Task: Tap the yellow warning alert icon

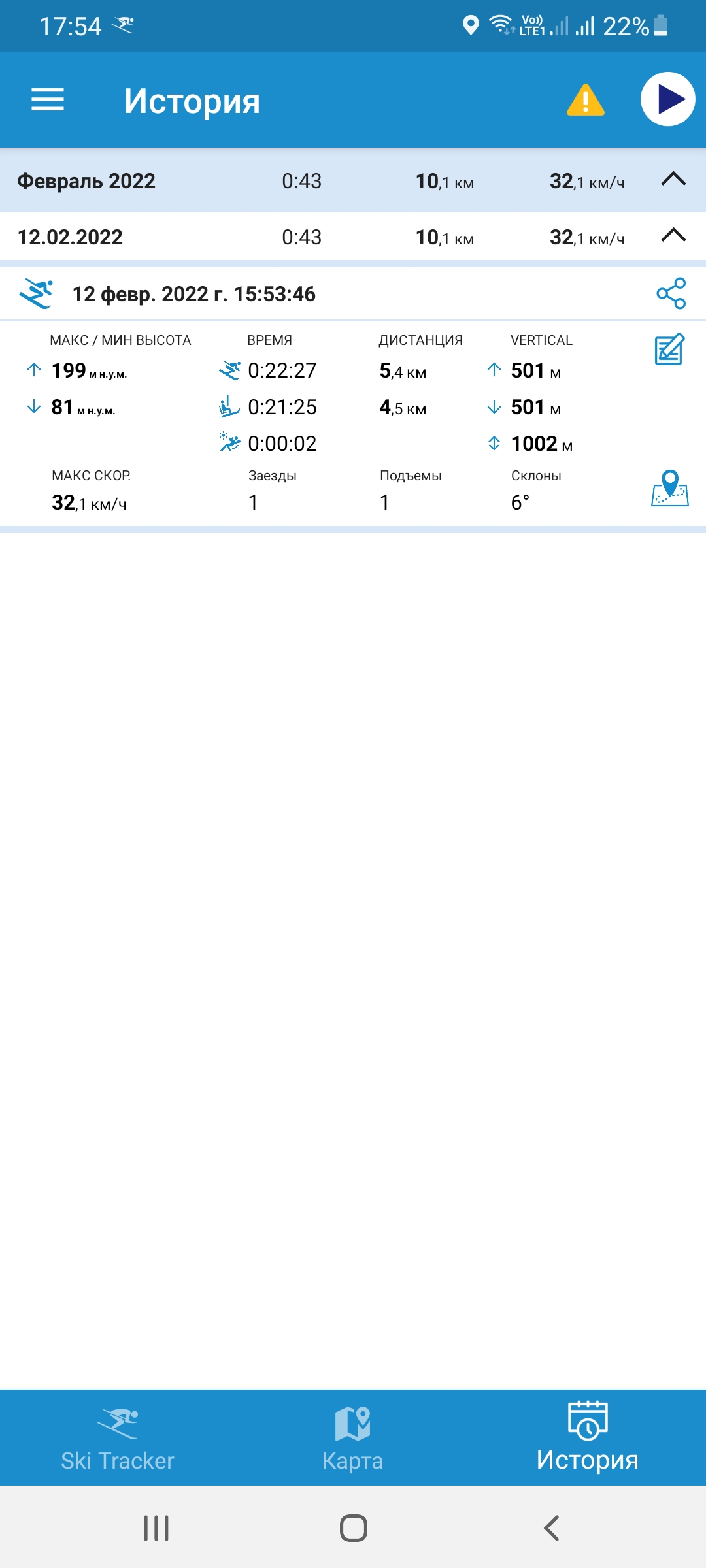Action: pyautogui.click(x=585, y=100)
